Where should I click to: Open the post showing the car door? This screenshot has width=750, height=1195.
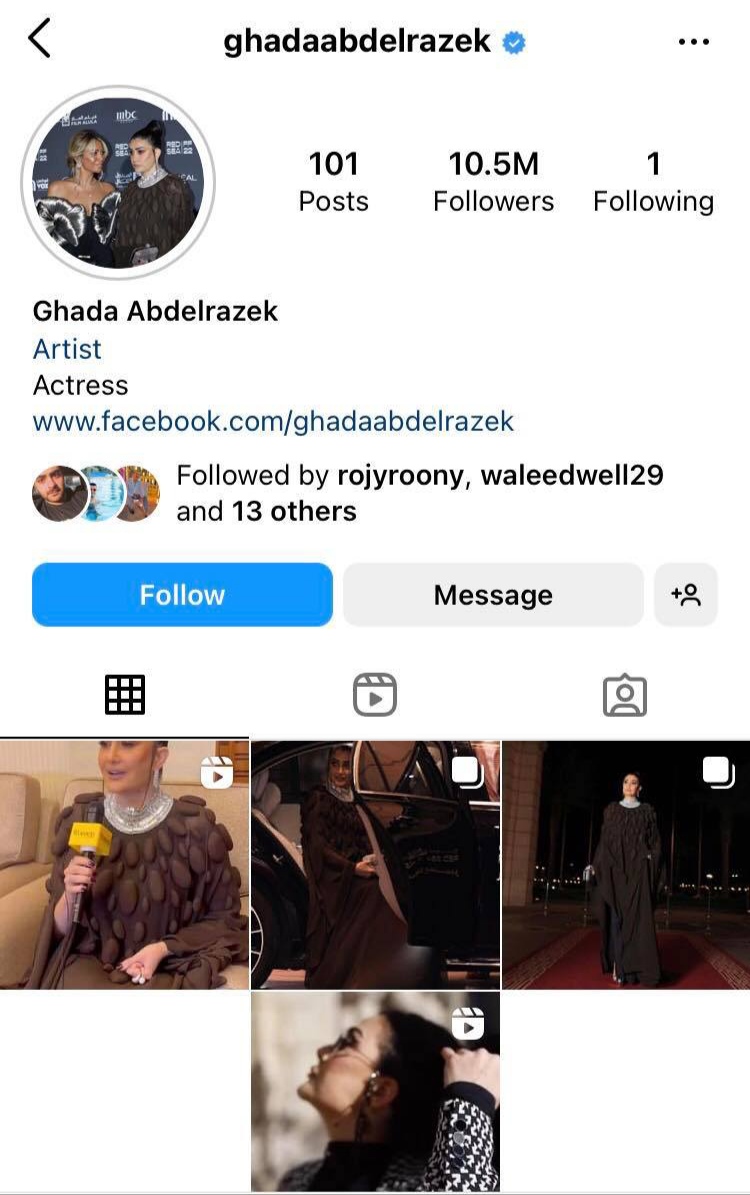point(375,865)
